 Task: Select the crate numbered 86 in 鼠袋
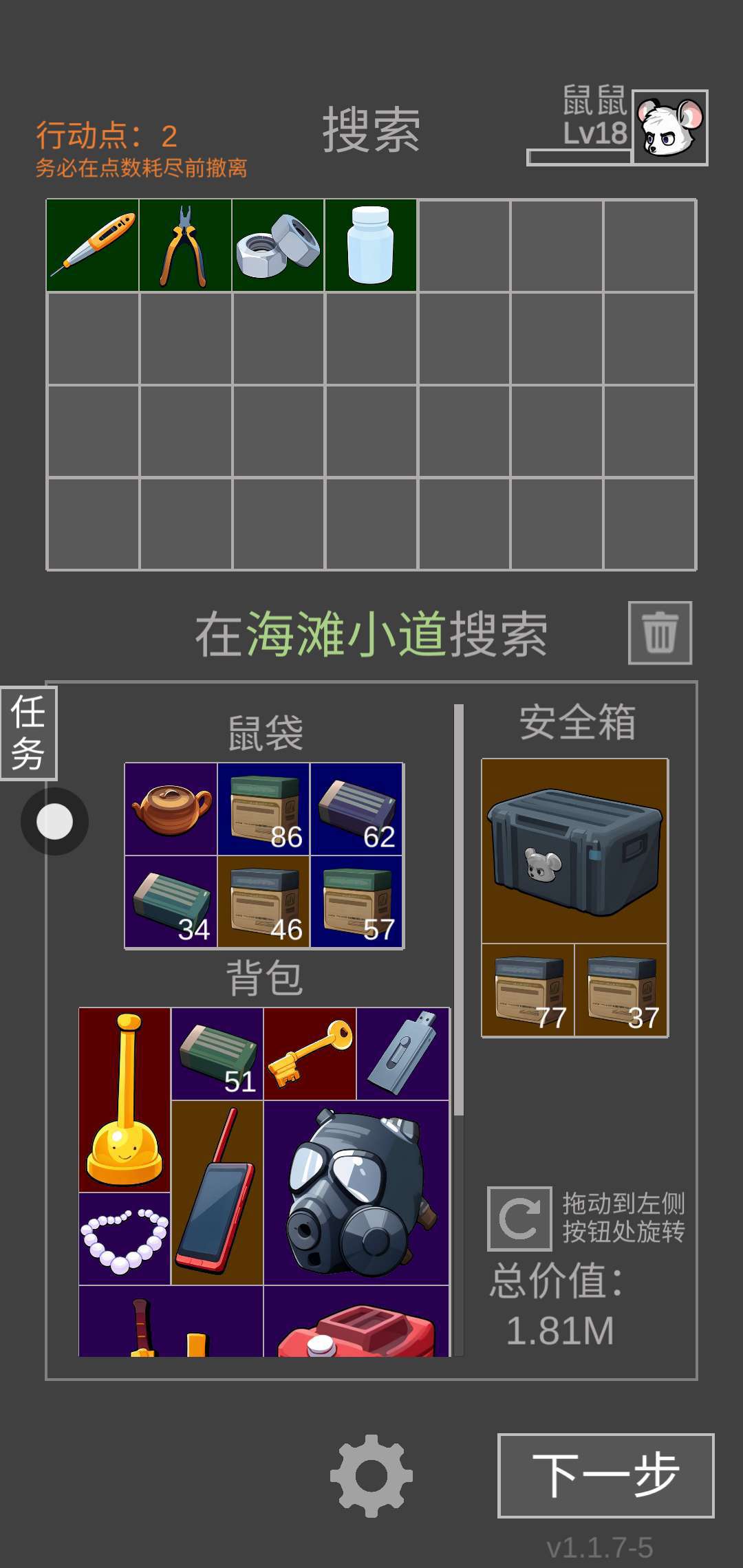click(x=263, y=809)
